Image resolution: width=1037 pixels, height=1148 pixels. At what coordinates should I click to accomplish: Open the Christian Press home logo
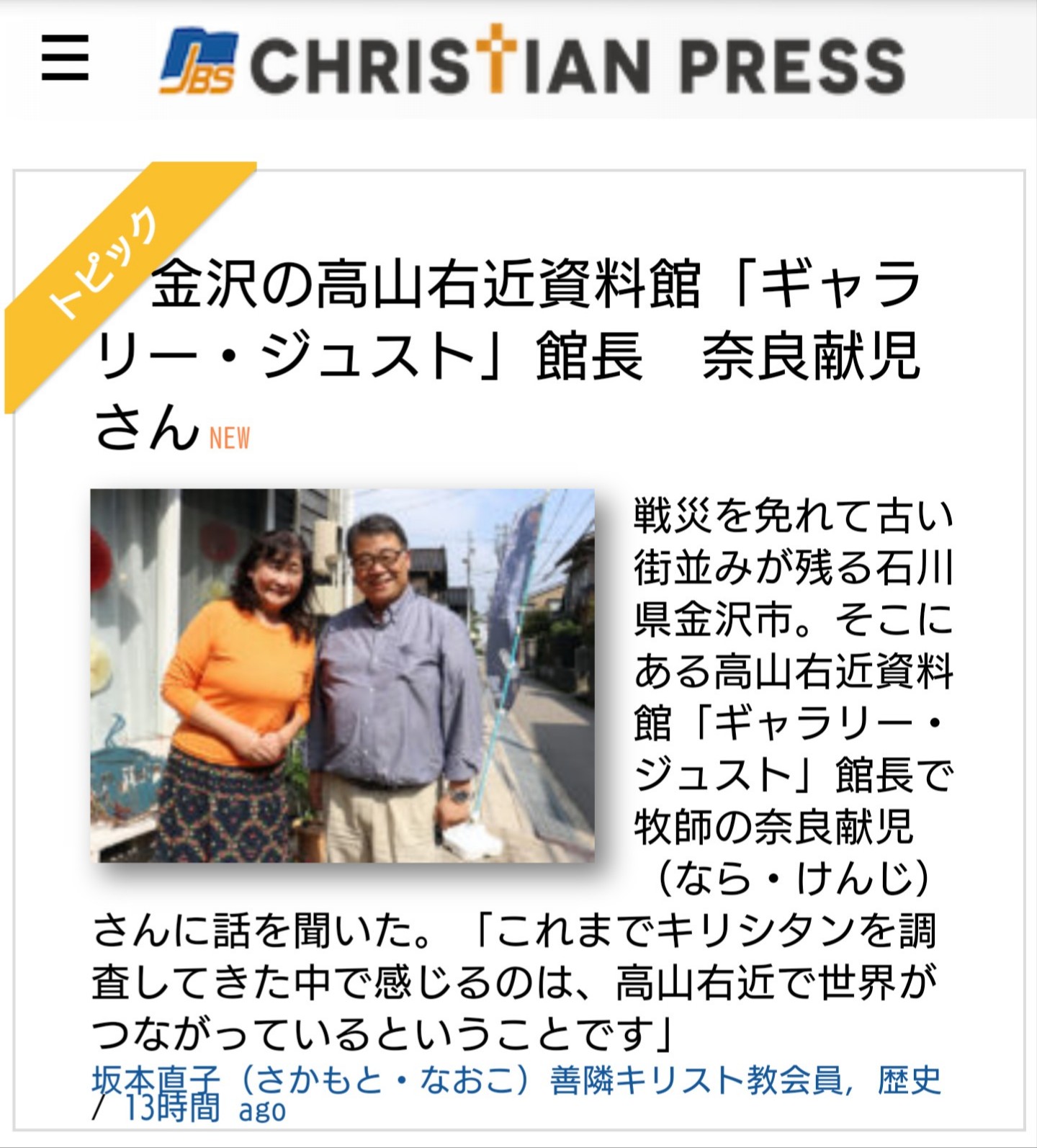point(531,63)
